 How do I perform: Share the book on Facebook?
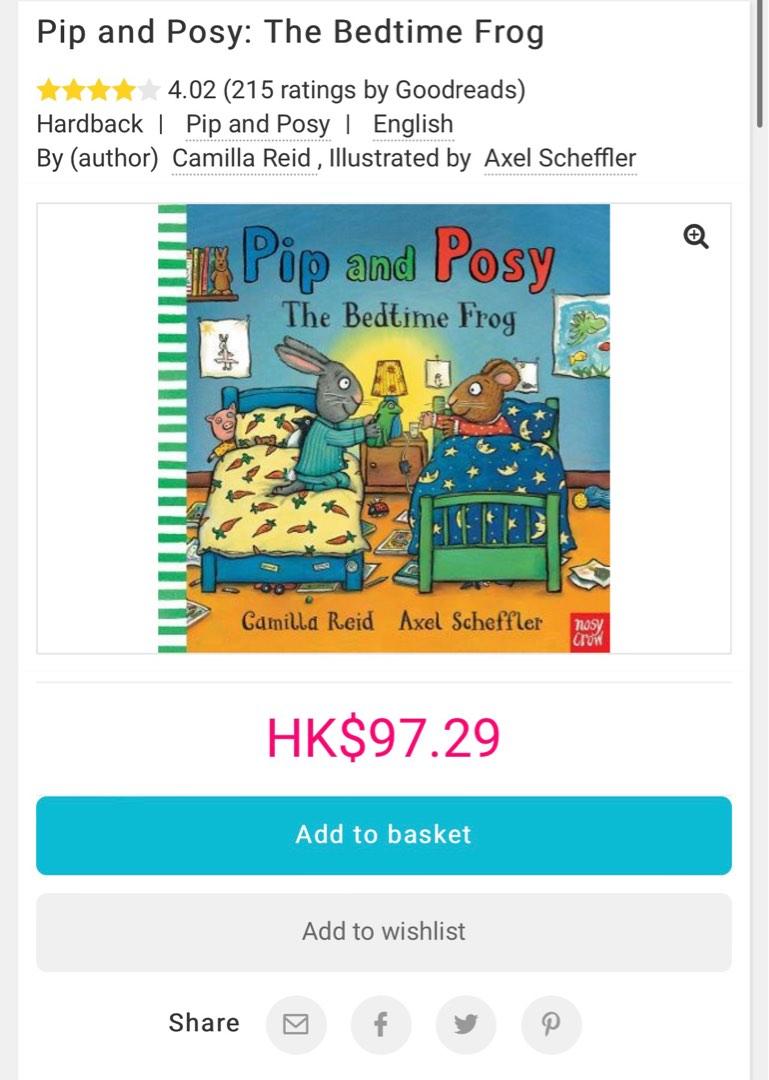(381, 1023)
